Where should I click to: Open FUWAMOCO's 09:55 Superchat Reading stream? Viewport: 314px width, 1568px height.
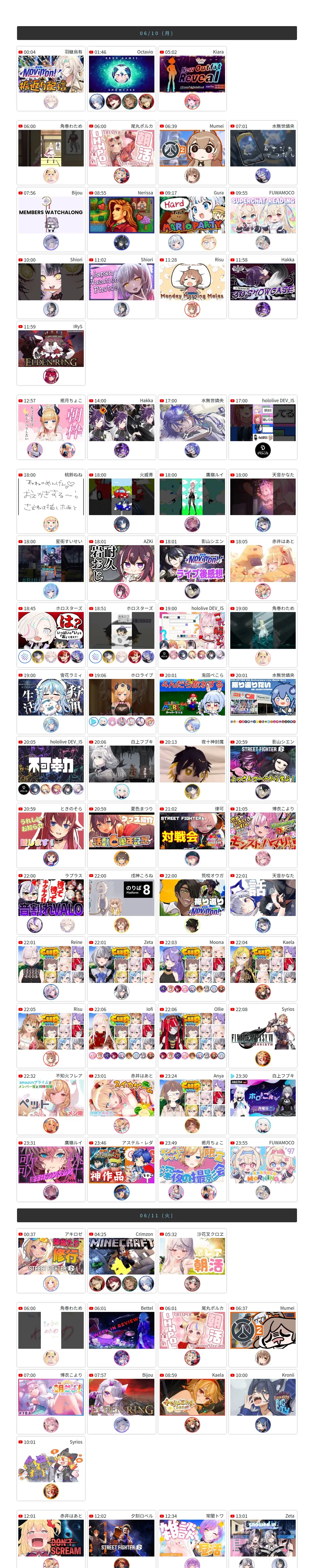263,215
